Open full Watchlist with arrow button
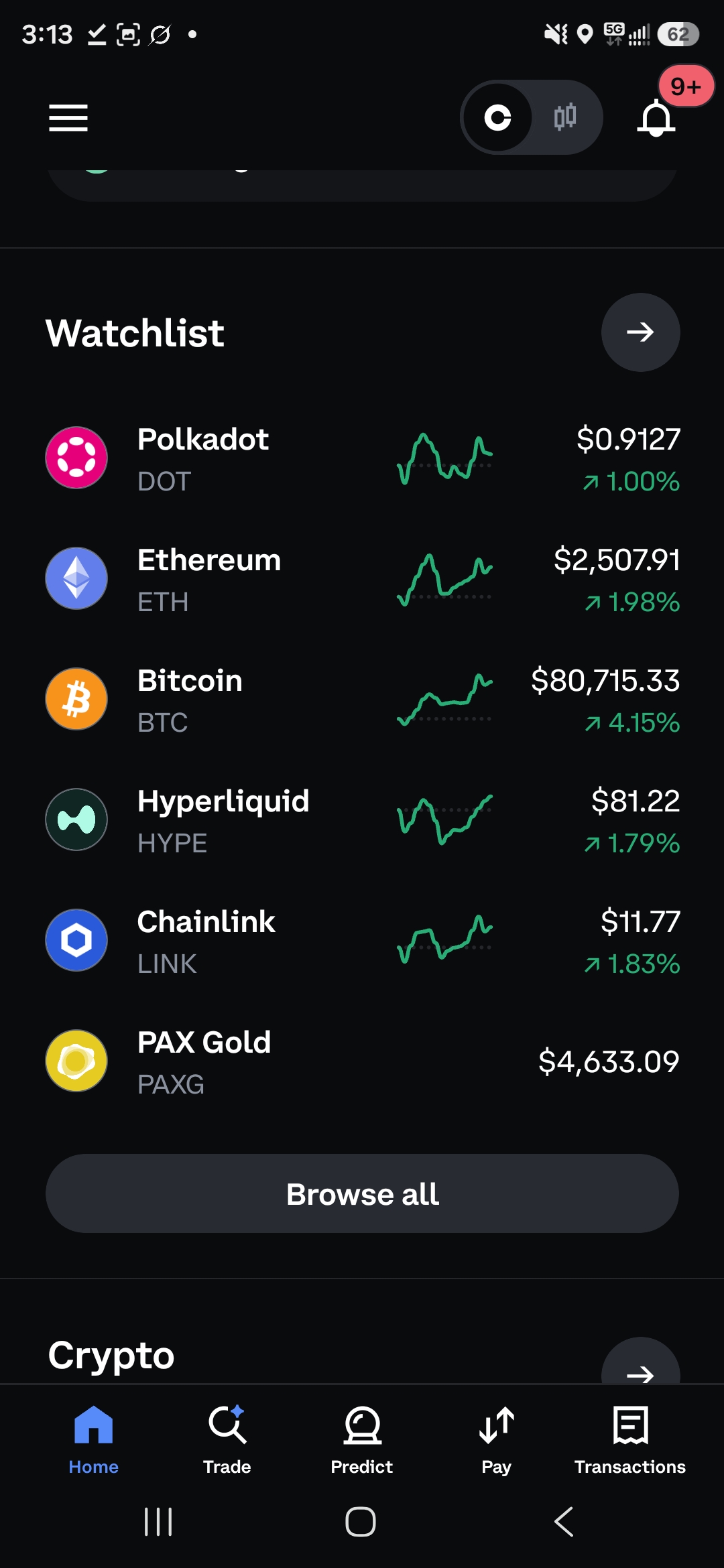724x1568 pixels. pos(640,332)
